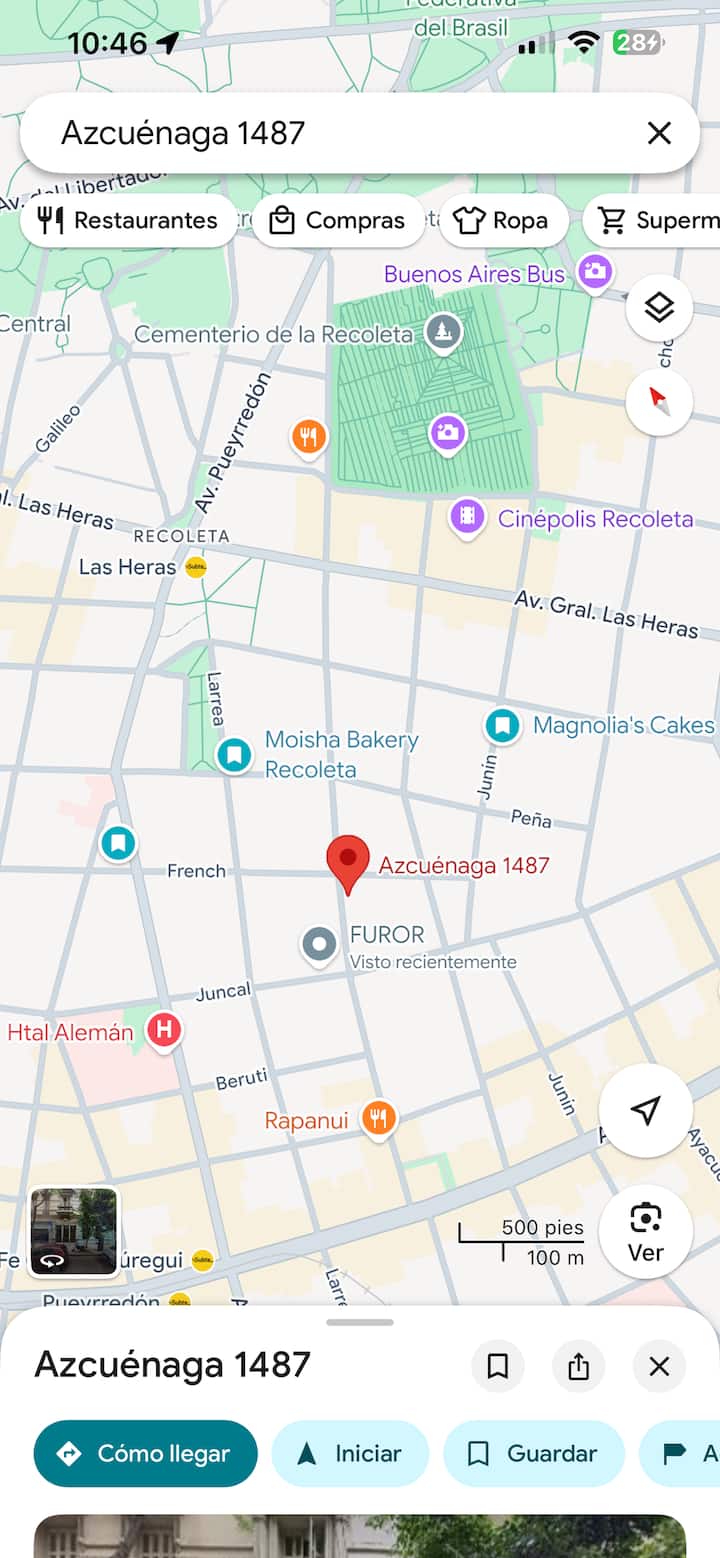The image size is (720, 1558).
Task: Select the FUROR recently viewed marker
Action: pyautogui.click(x=320, y=944)
